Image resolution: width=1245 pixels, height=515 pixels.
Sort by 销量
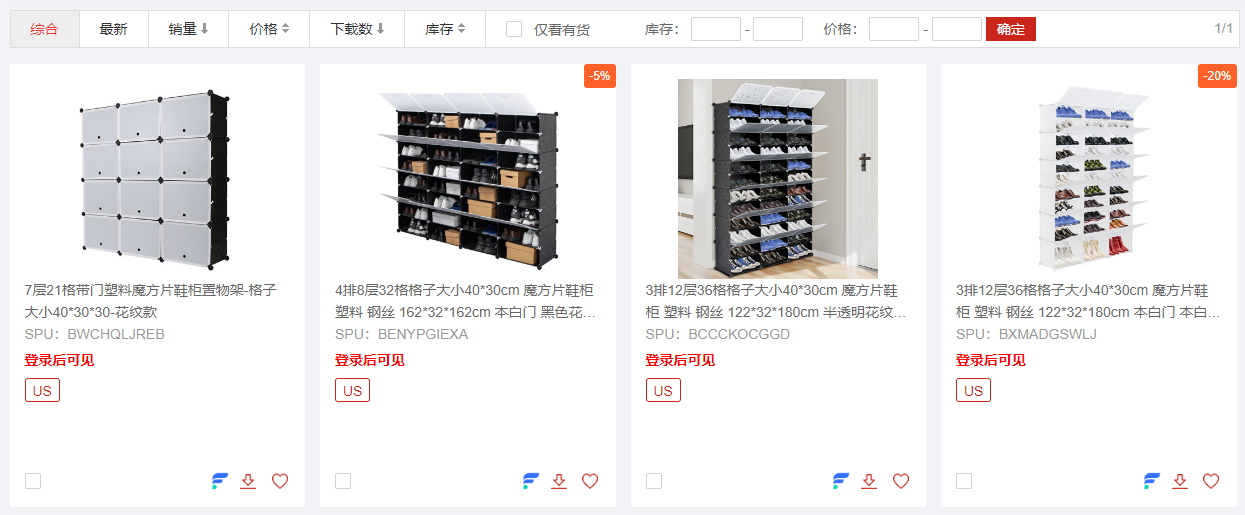(188, 29)
